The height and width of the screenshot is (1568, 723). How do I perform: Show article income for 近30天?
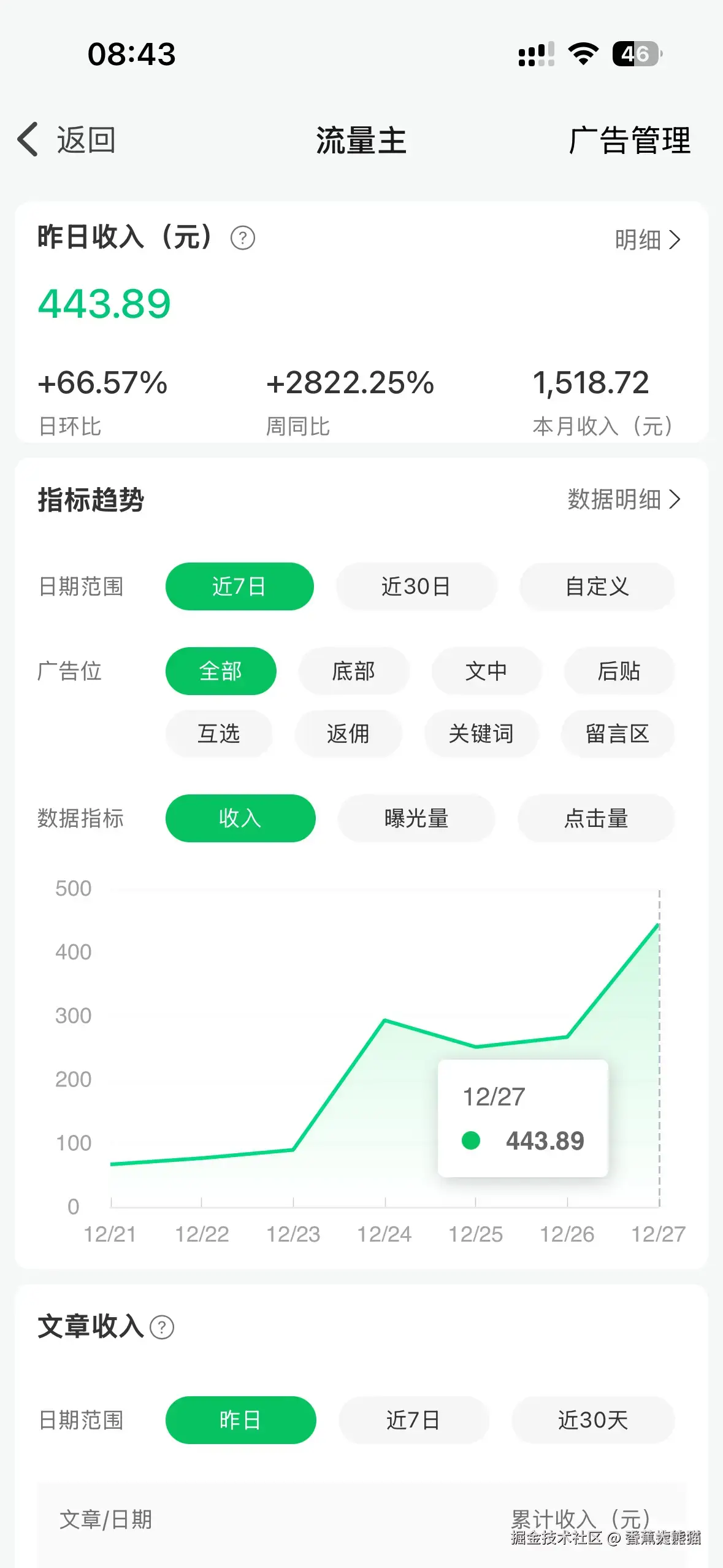[592, 1420]
